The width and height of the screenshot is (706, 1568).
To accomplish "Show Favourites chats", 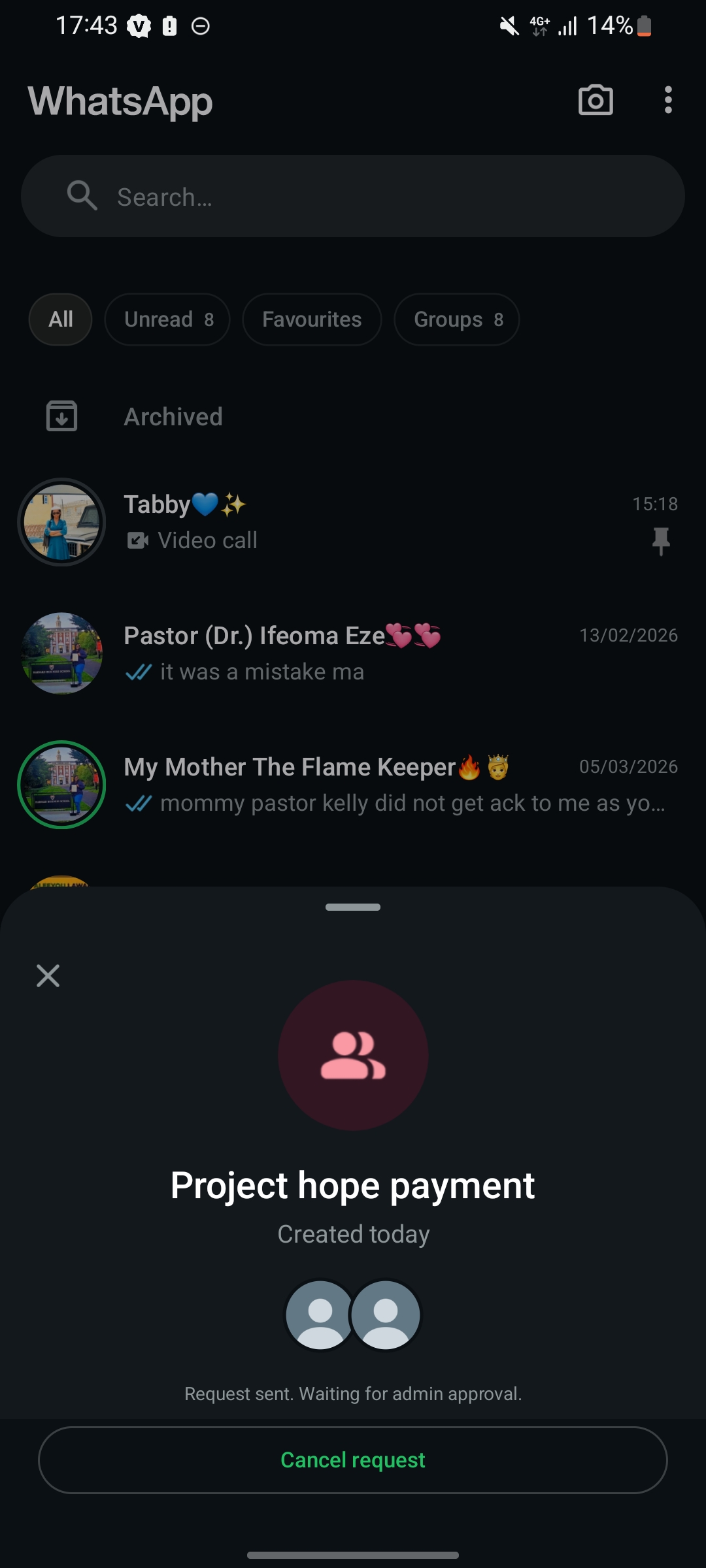I will [312, 319].
